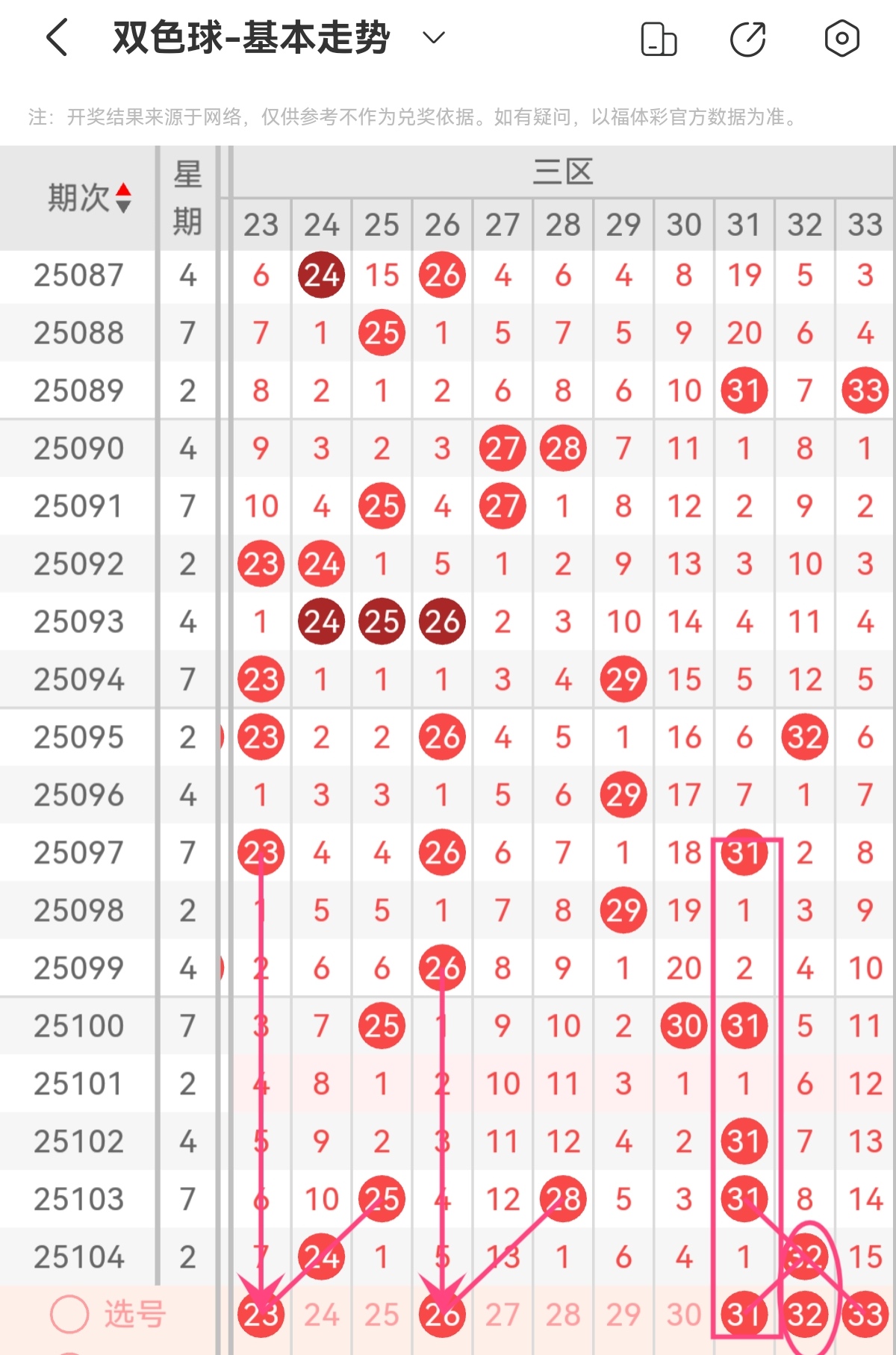Select ball 26 in the 选号 row
896x1355 pixels.
[442, 1312]
